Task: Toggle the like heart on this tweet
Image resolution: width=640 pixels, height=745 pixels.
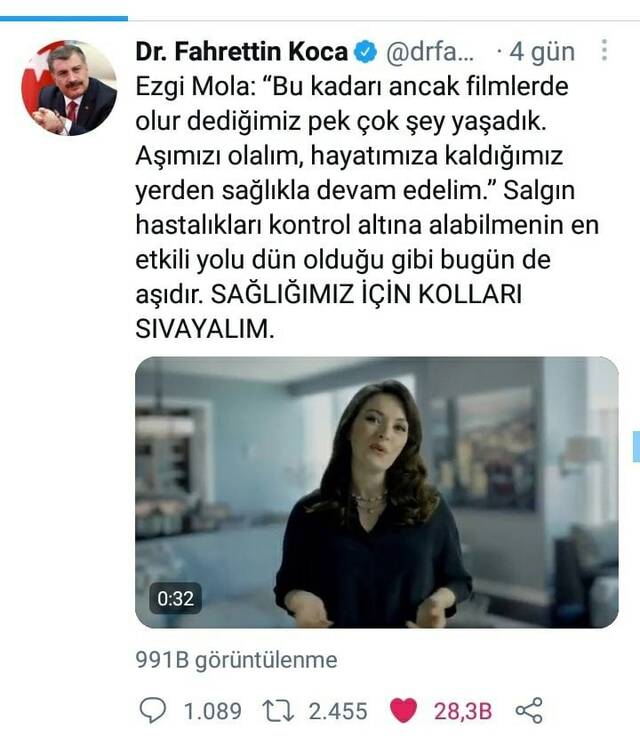Action: (402, 711)
